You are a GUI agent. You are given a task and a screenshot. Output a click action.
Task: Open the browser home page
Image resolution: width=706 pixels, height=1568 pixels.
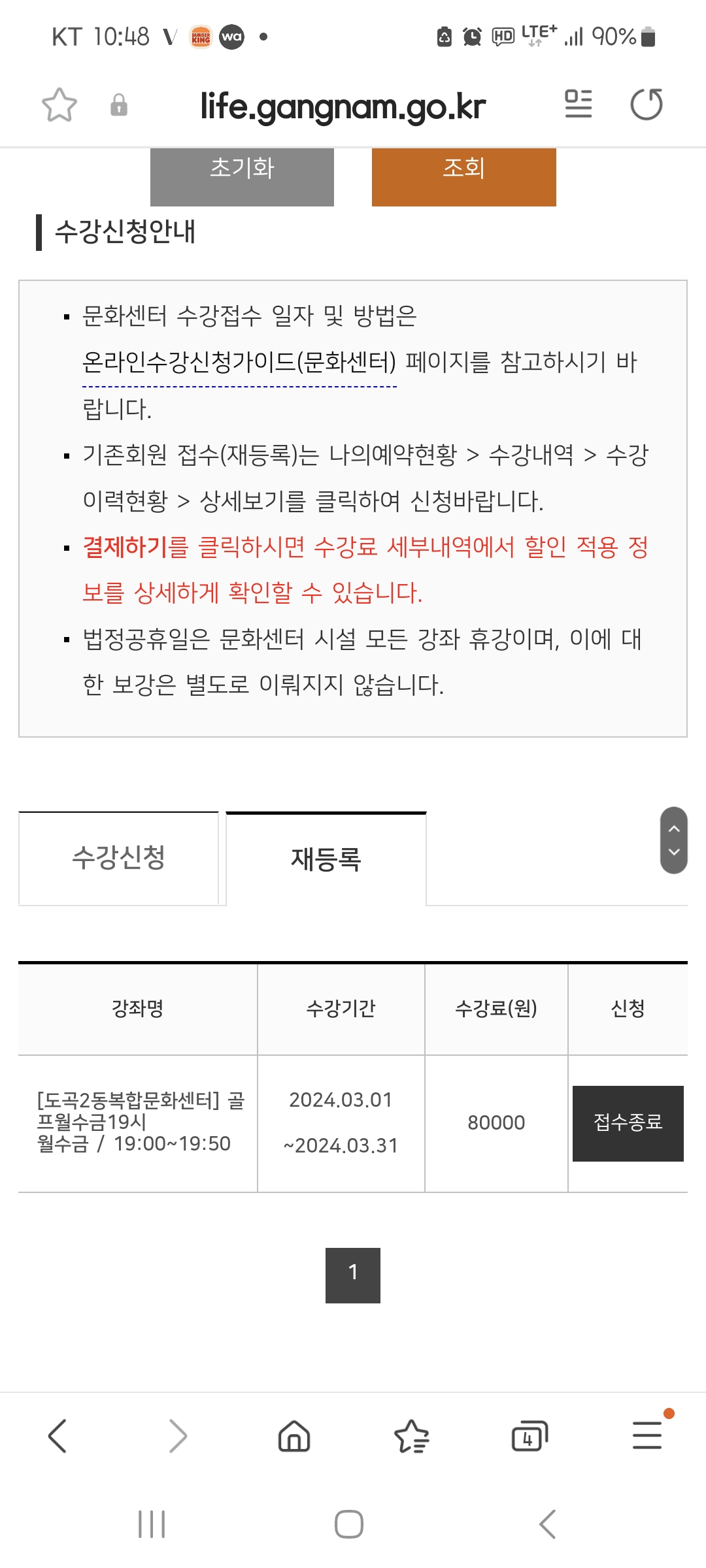point(294,1436)
